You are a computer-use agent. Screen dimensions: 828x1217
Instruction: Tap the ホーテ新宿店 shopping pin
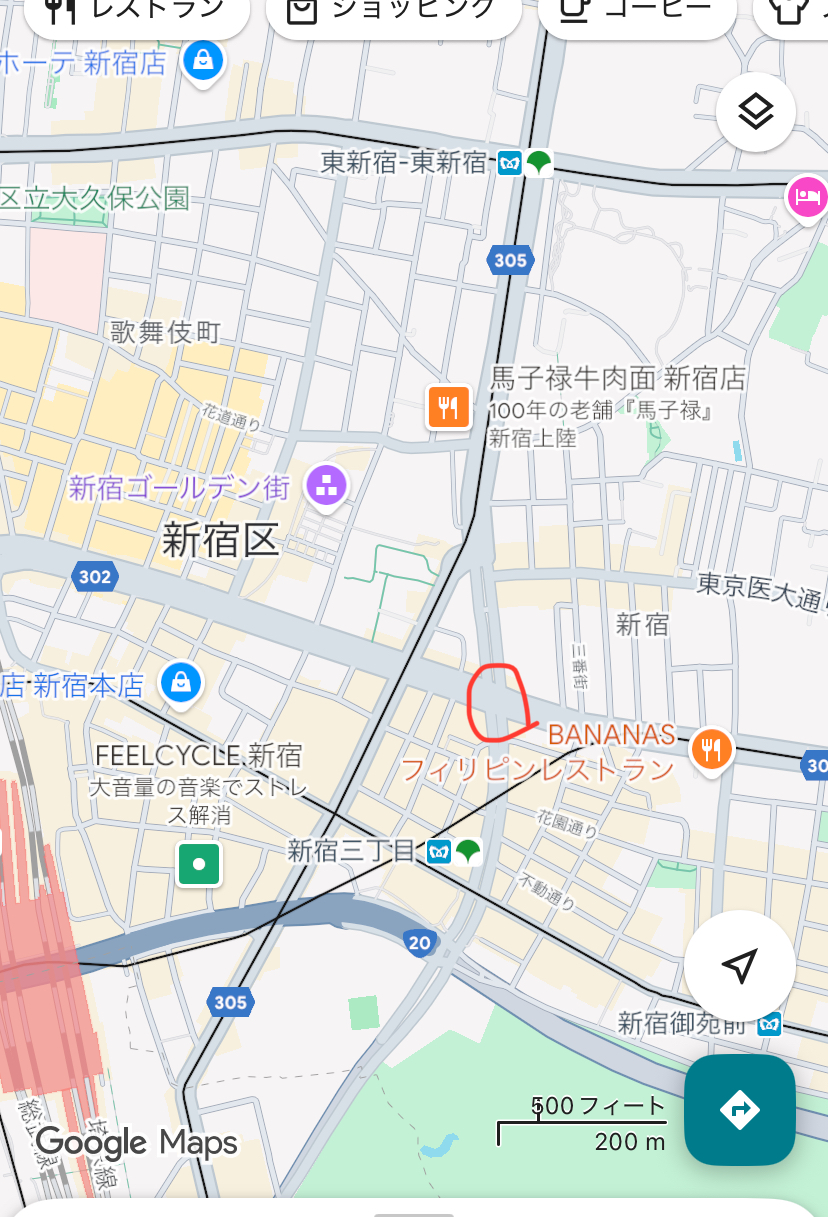tap(203, 62)
